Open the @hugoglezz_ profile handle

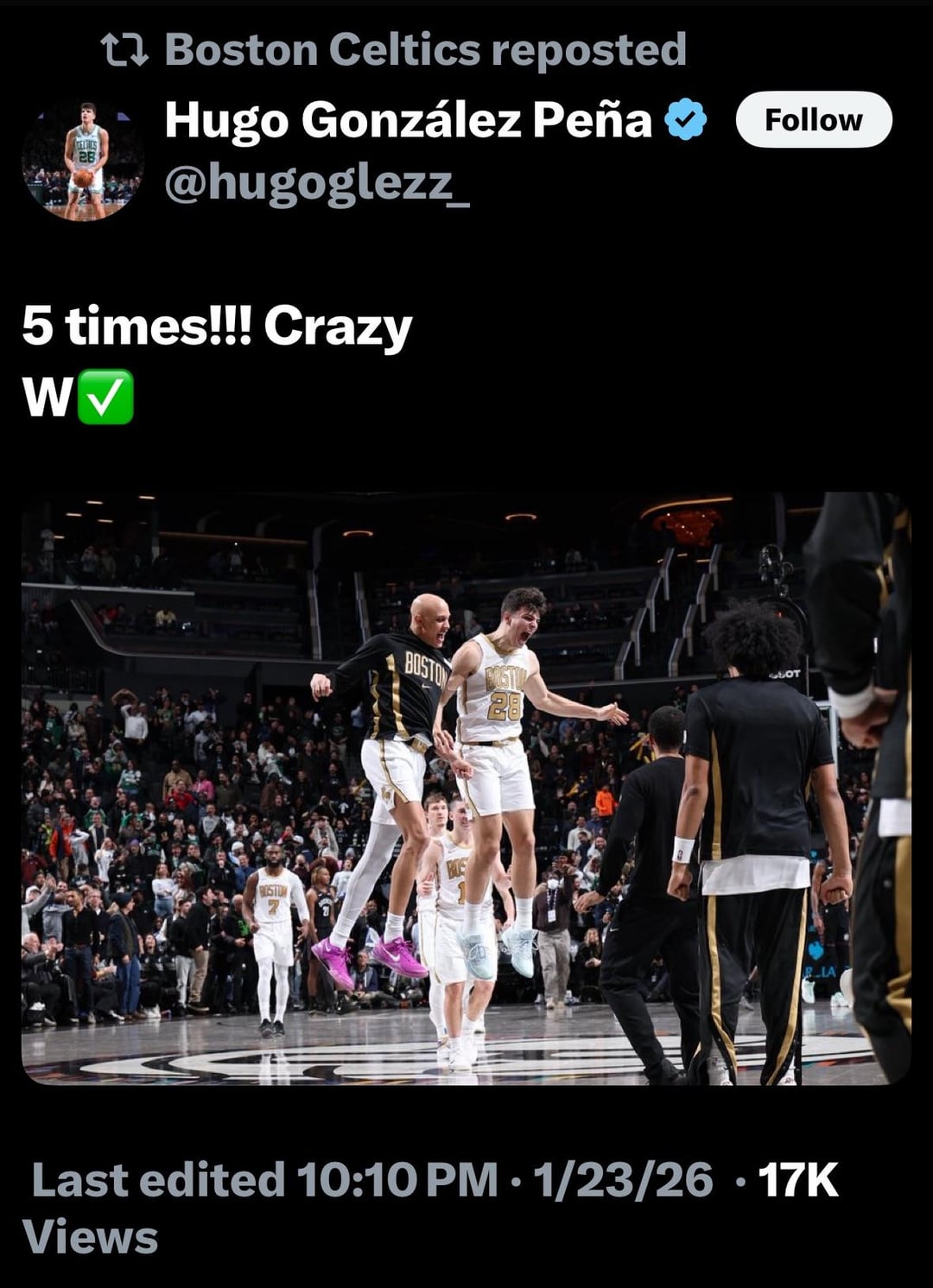click(316, 183)
